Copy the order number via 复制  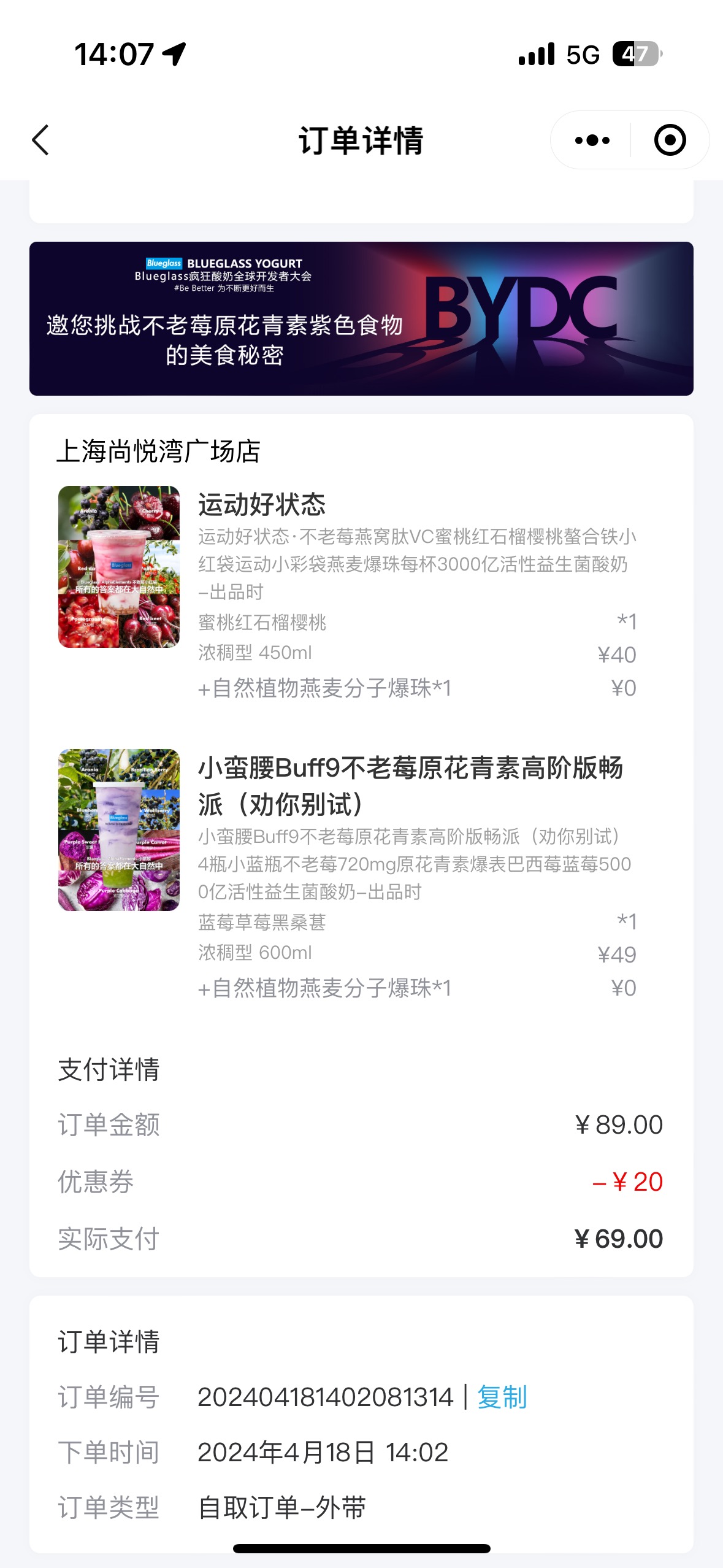(x=502, y=1397)
